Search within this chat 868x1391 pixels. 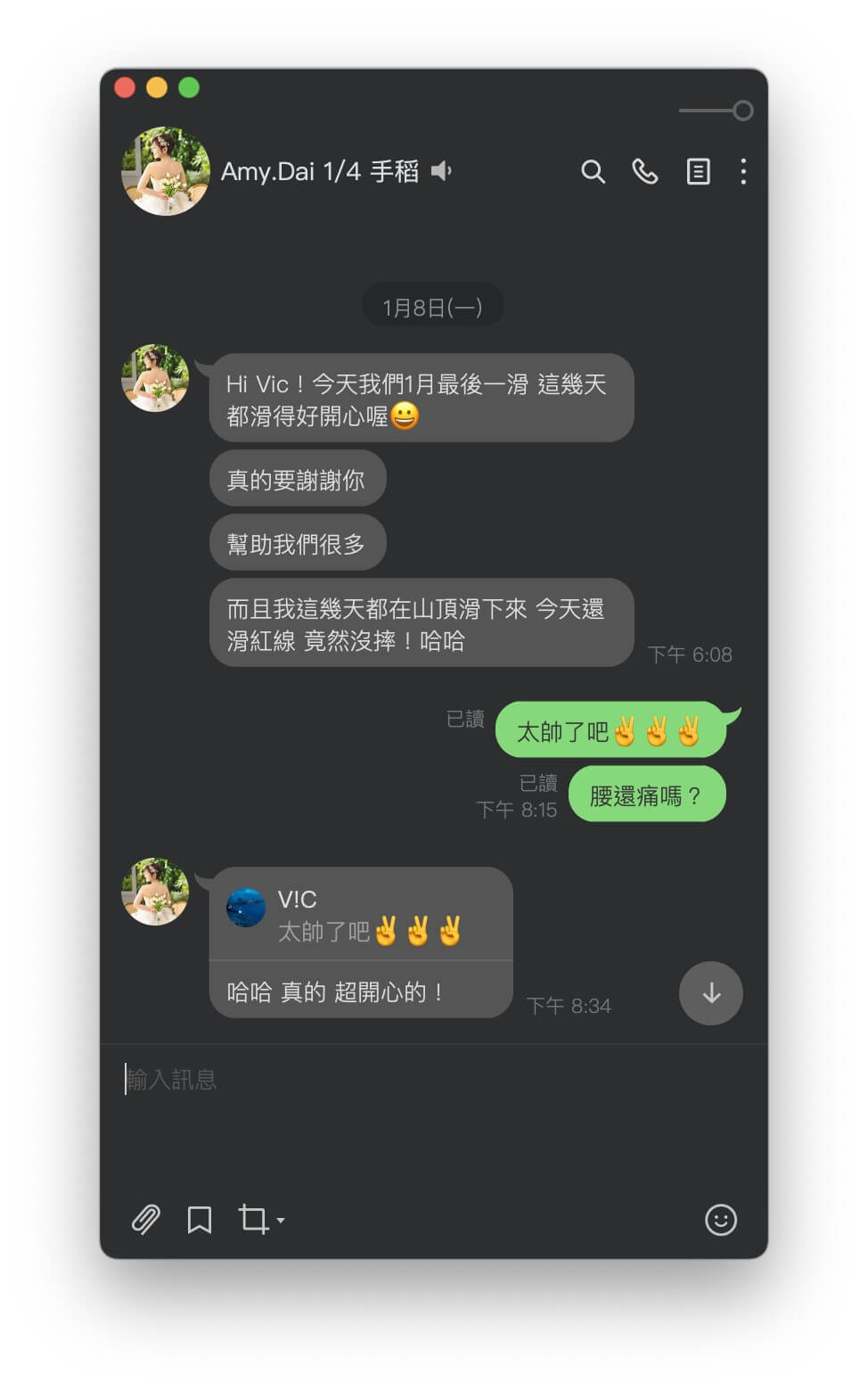pyautogui.click(x=593, y=171)
